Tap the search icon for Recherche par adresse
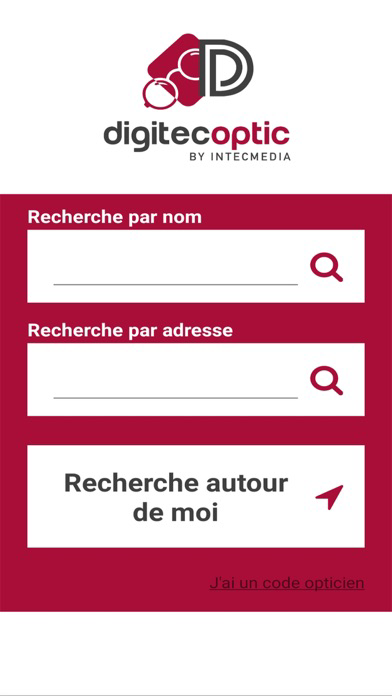This screenshot has height=696, width=392. click(326, 380)
